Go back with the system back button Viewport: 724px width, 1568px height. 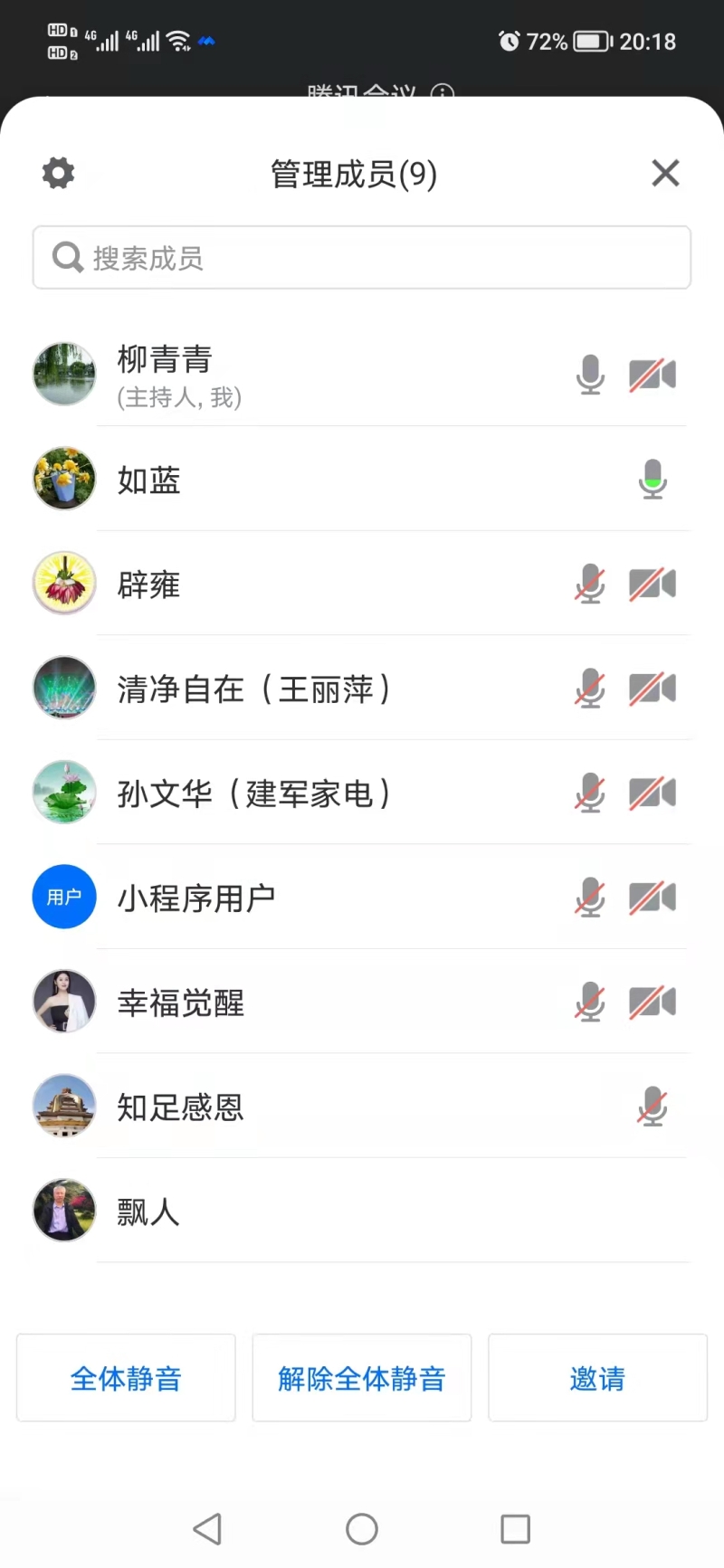click(207, 1529)
